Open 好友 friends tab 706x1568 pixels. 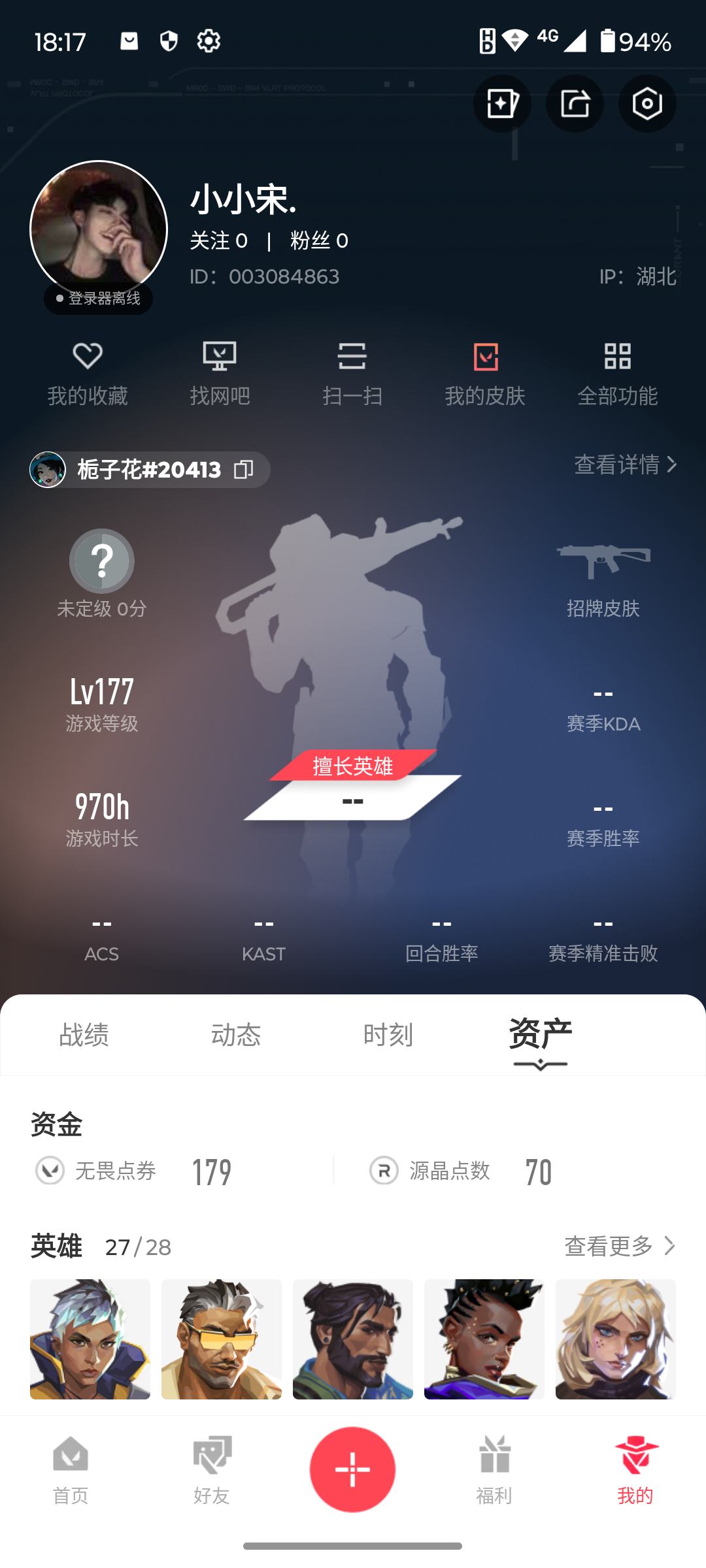point(212,1471)
